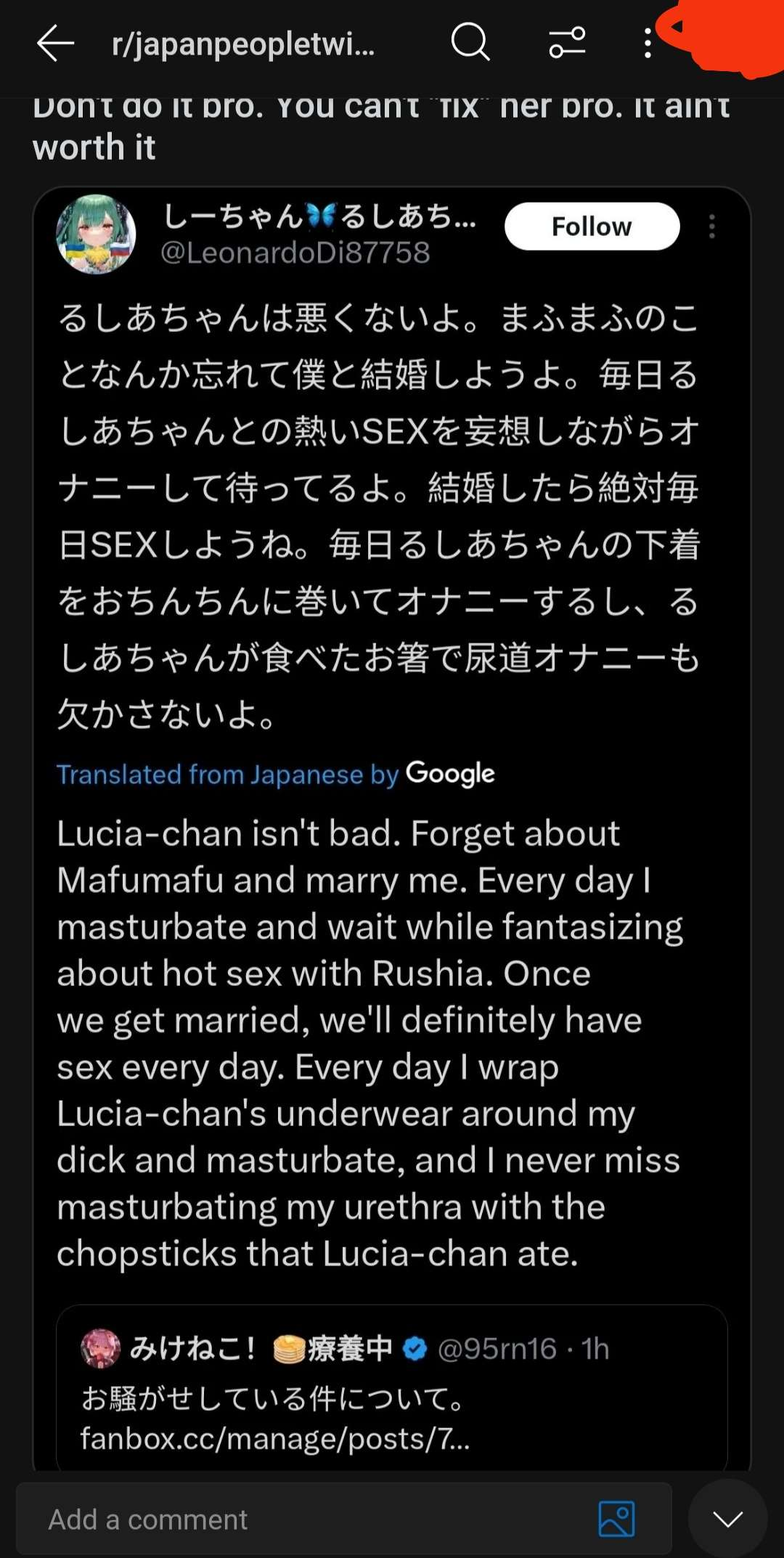Tap the round down-chevron button to jump to comments
This screenshot has height=1558, width=784.
coord(727,1518)
